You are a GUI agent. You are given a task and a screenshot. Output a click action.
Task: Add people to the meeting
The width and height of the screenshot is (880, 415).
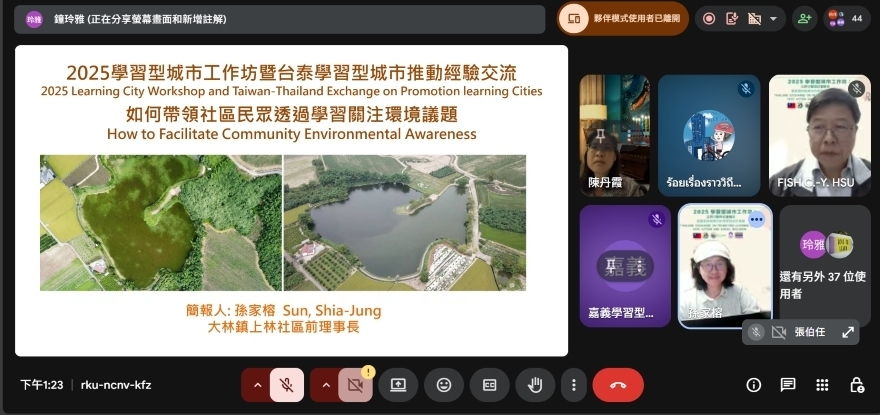tap(803, 18)
